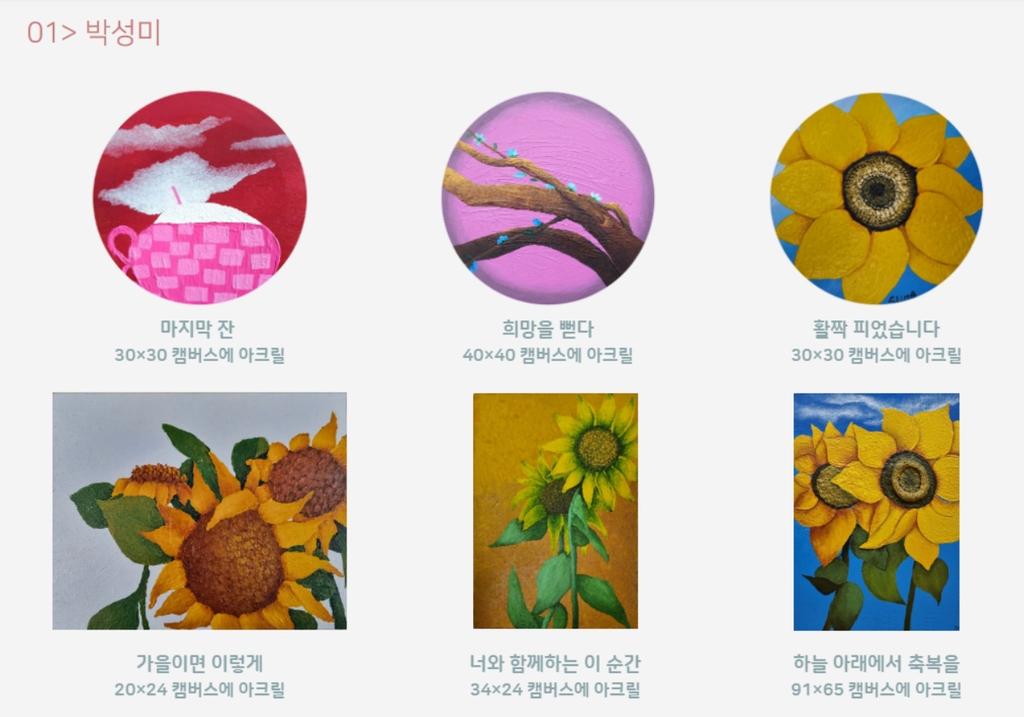Open 하늘 아래에서 축복을 painting
1024x717 pixels.
click(876, 510)
